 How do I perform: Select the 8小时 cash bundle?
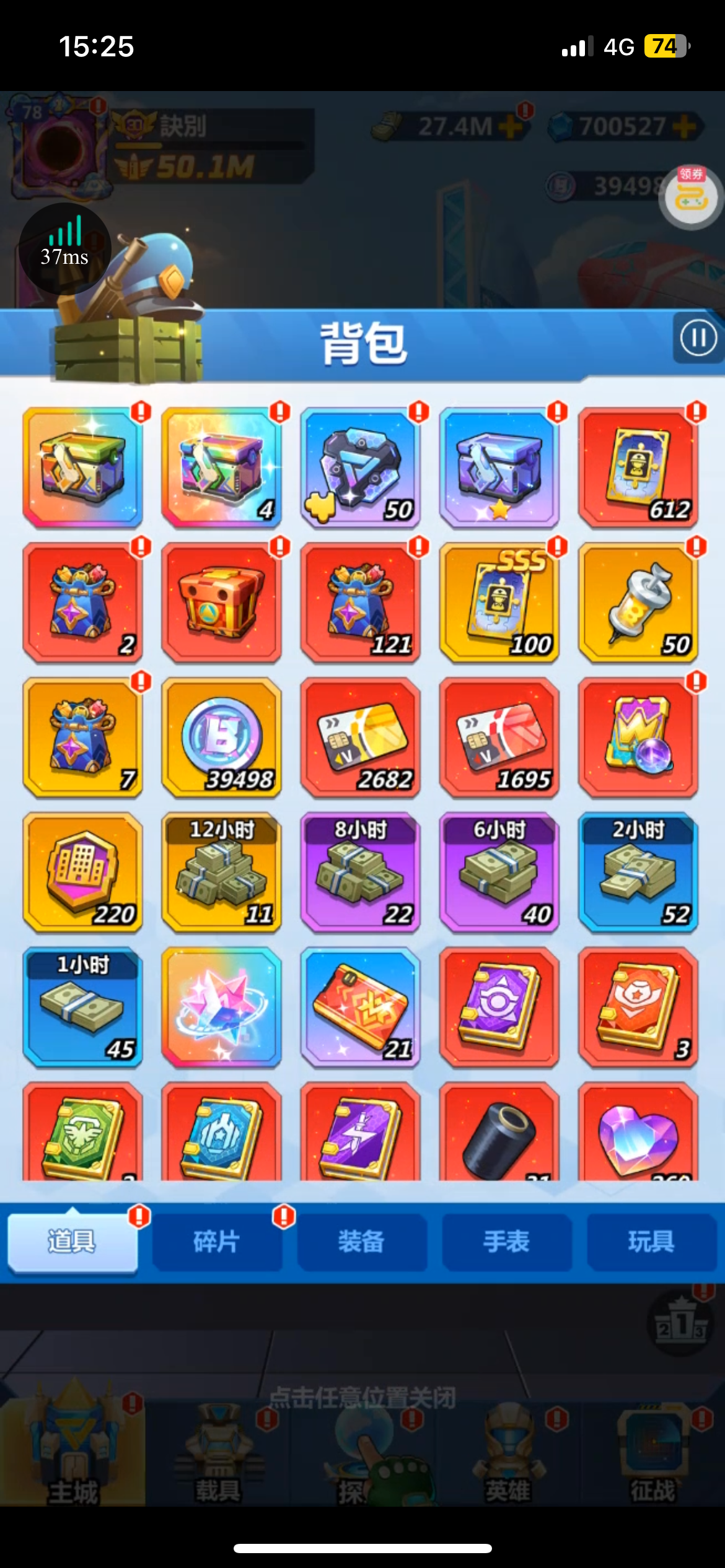click(360, 871)
